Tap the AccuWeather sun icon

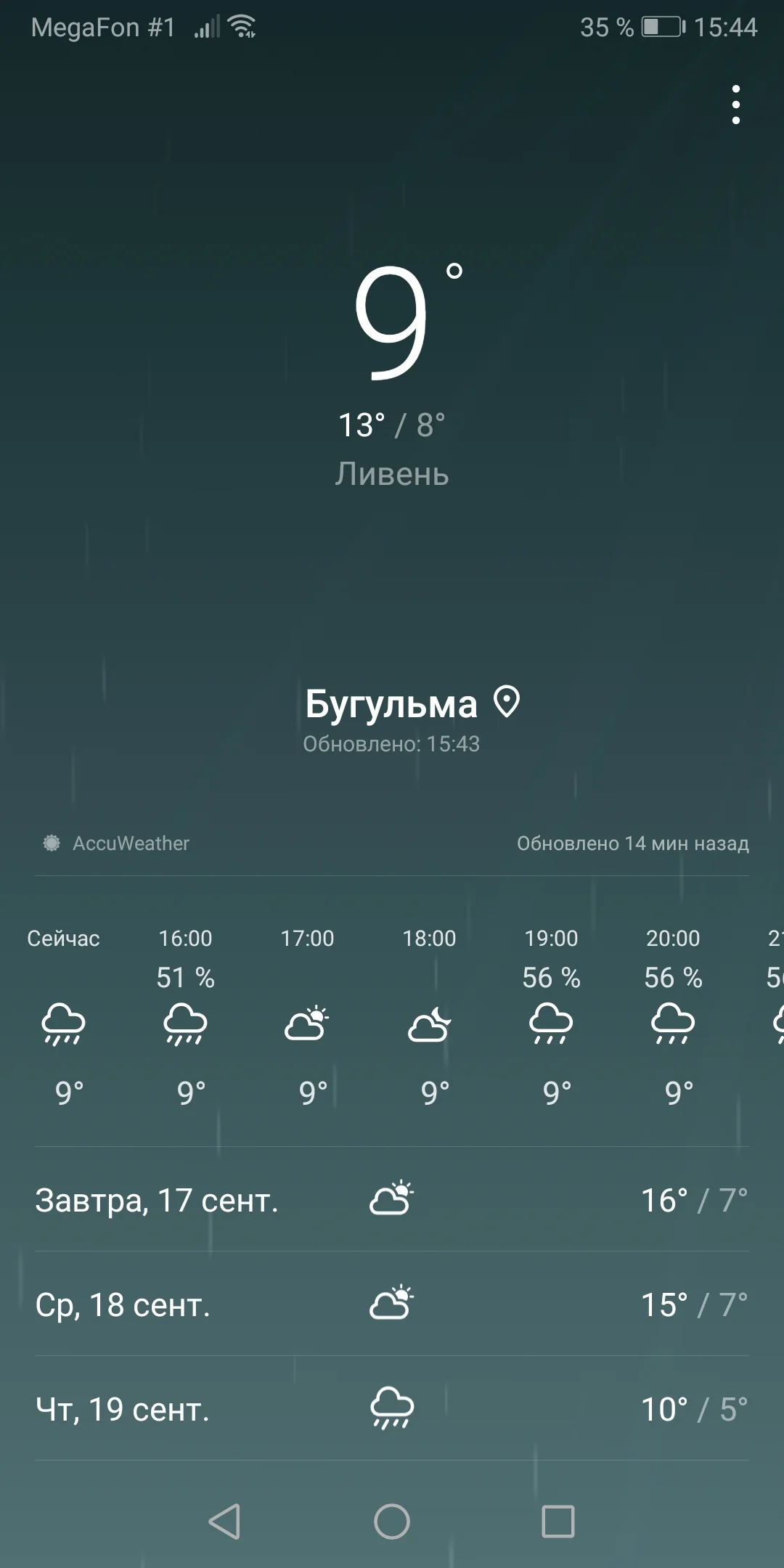pos(51,843)
